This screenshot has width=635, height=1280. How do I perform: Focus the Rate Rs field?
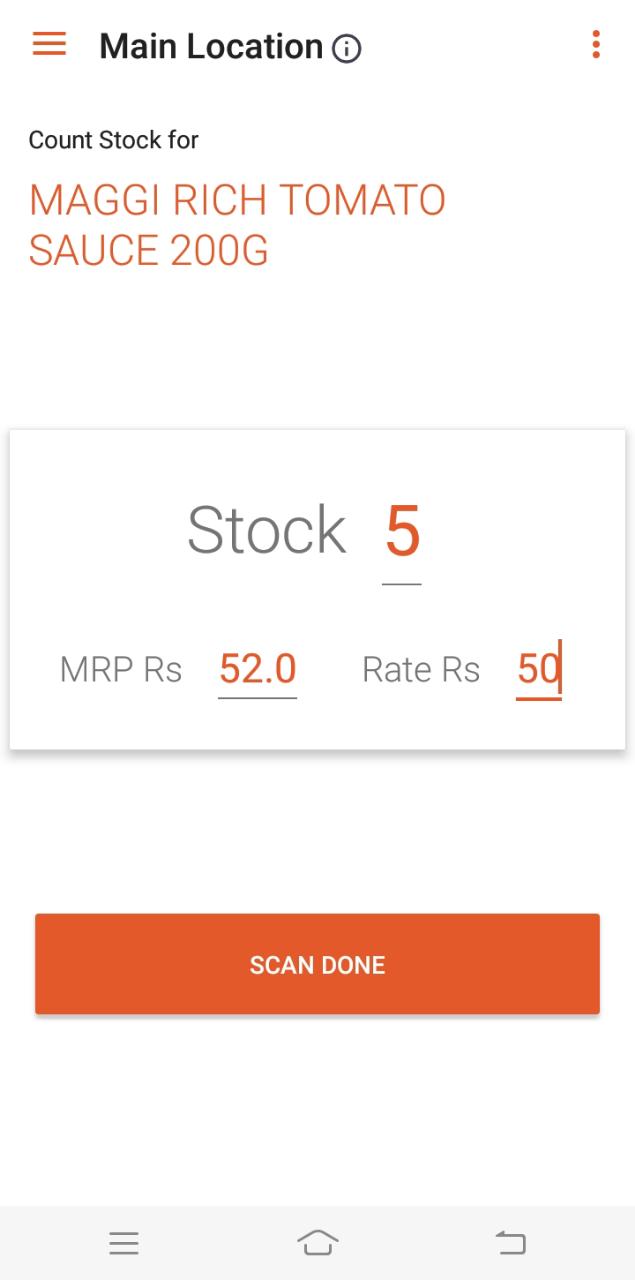pyautogui.click(x=539, y=669)
